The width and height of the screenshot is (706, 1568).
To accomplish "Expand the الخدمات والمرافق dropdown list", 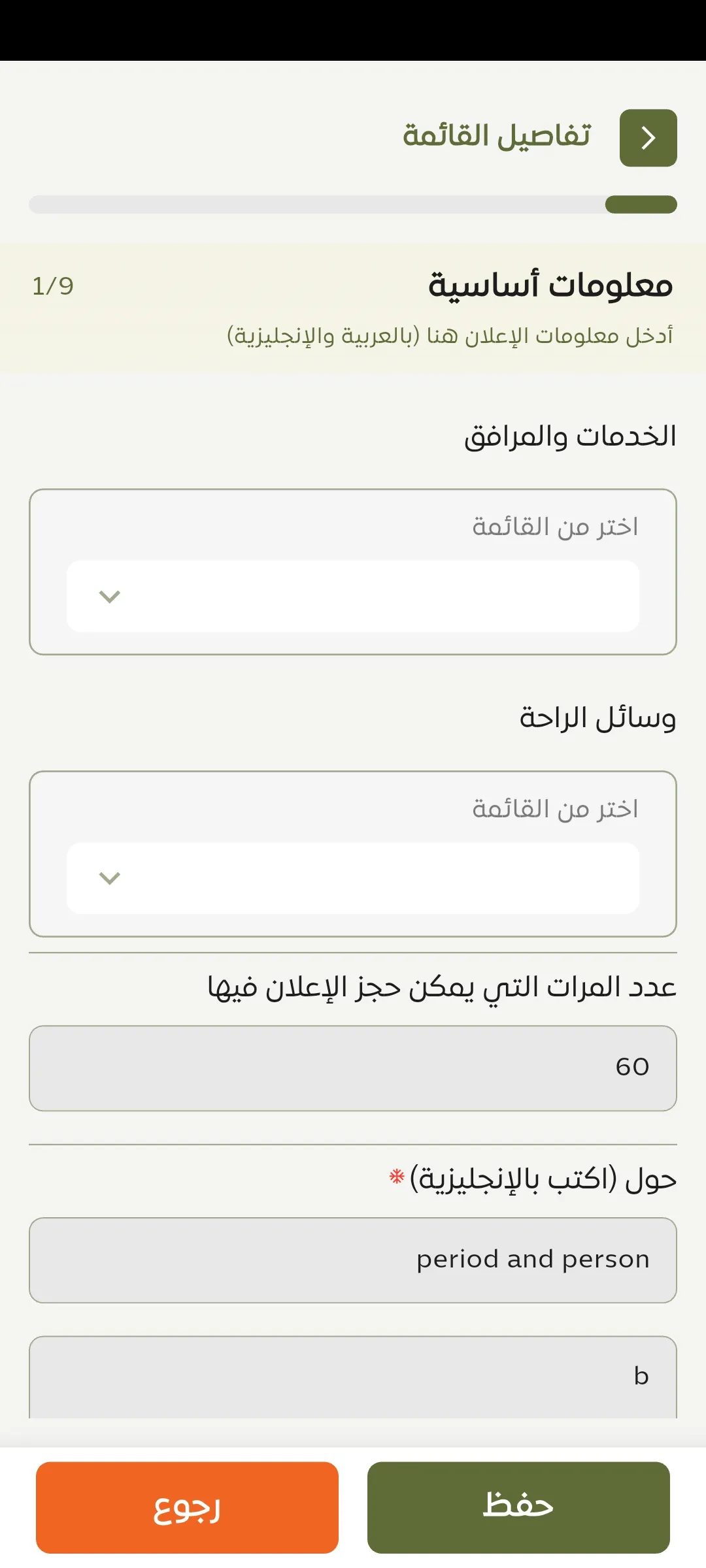I will point(353,596).
